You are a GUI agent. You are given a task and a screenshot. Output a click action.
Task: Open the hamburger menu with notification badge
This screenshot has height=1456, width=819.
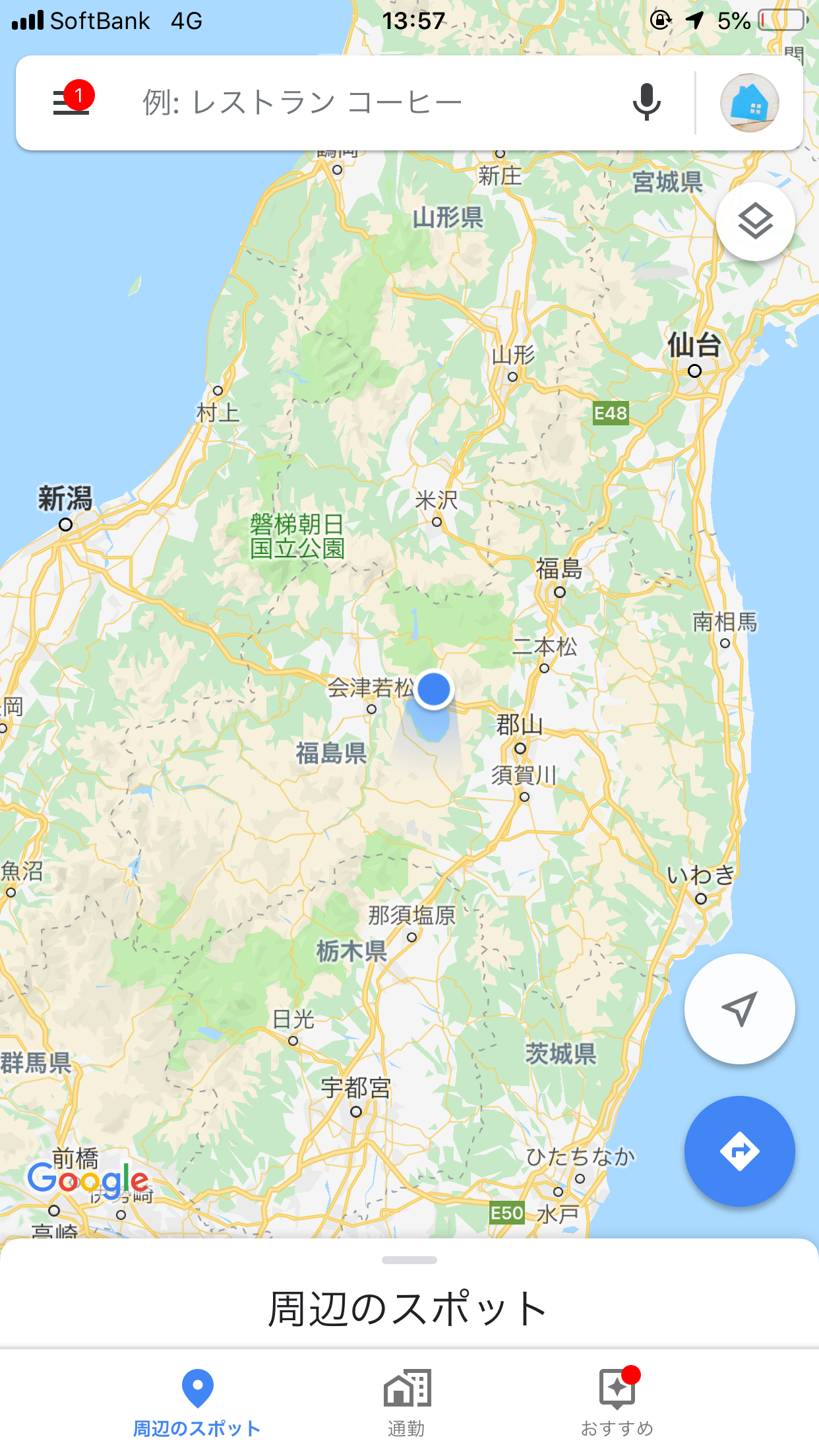pyautogui.click(x=71, y=102)
